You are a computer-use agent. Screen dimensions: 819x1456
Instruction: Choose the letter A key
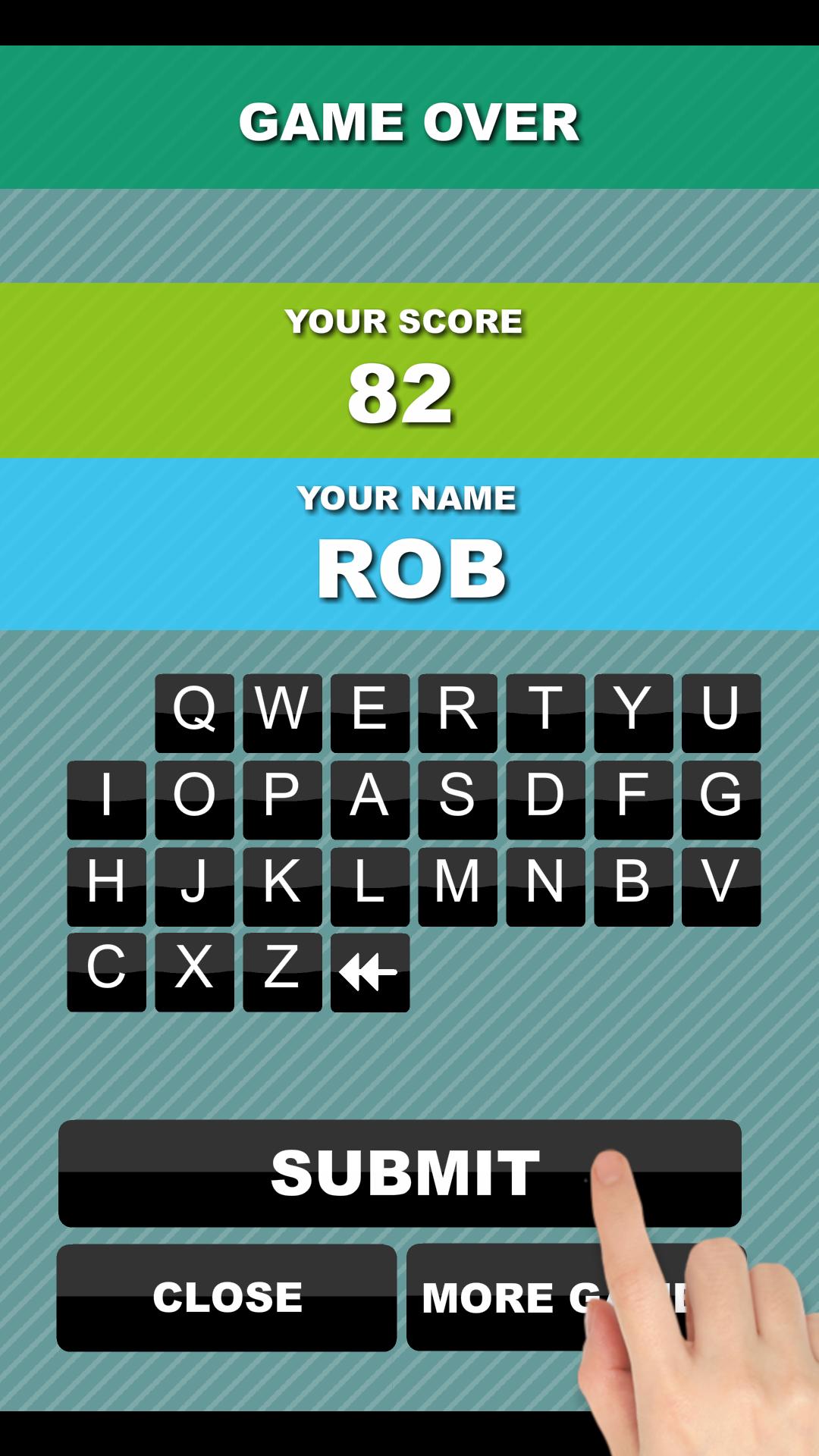(370, 799)
